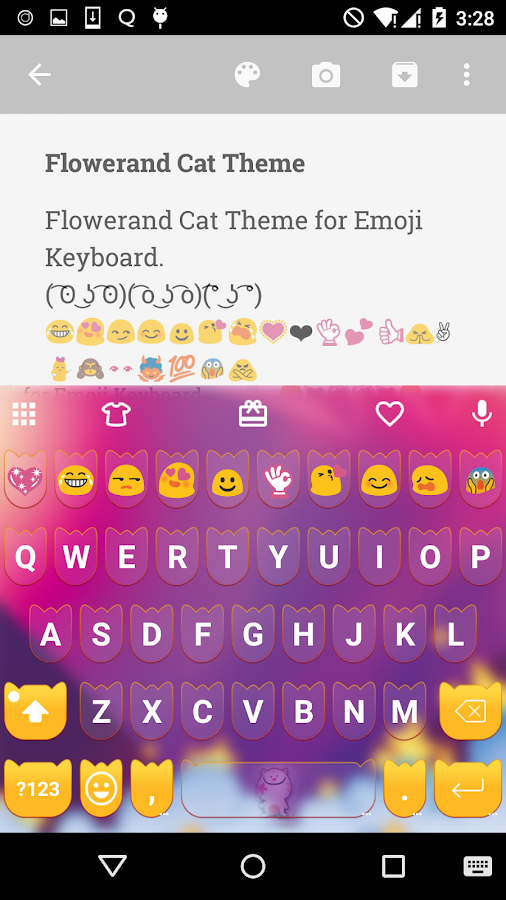
Task: Switch to ?123 symbols layout
Action: pyautogui.click(x=38, y=788)
